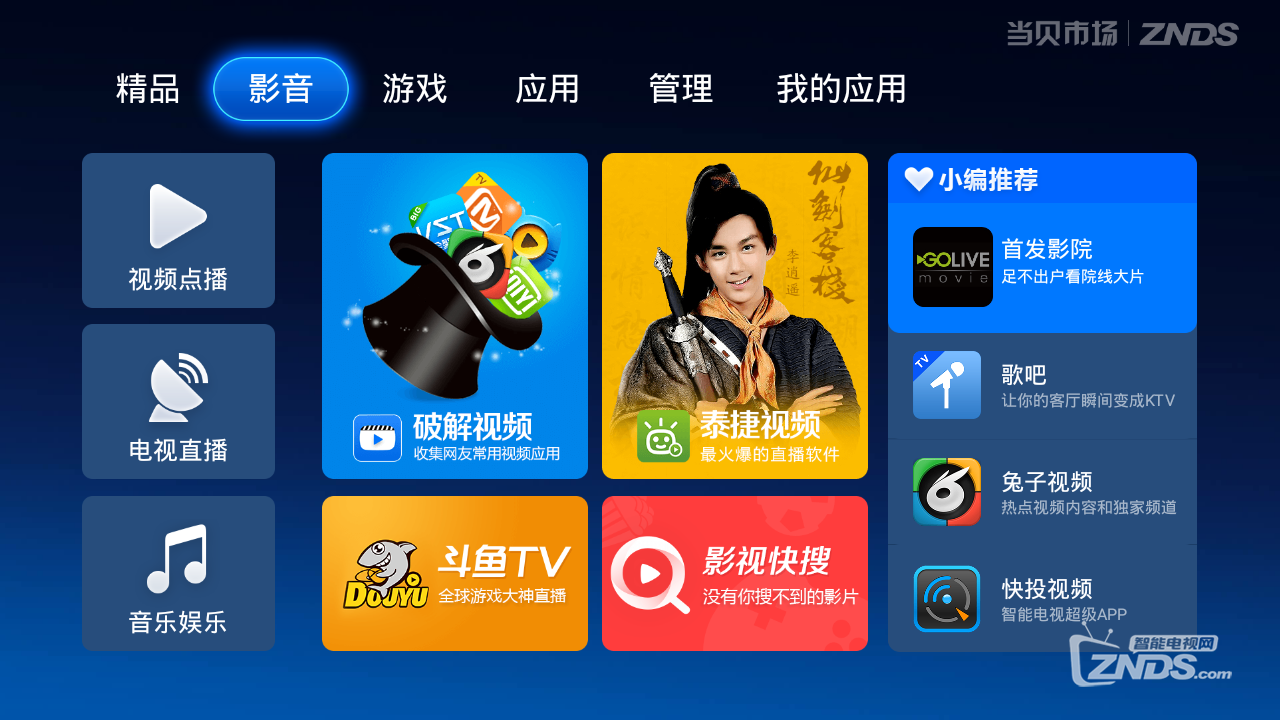Select the 影音 tab
This screenshot has height=720, width=1280.
(x=281, y=89)
